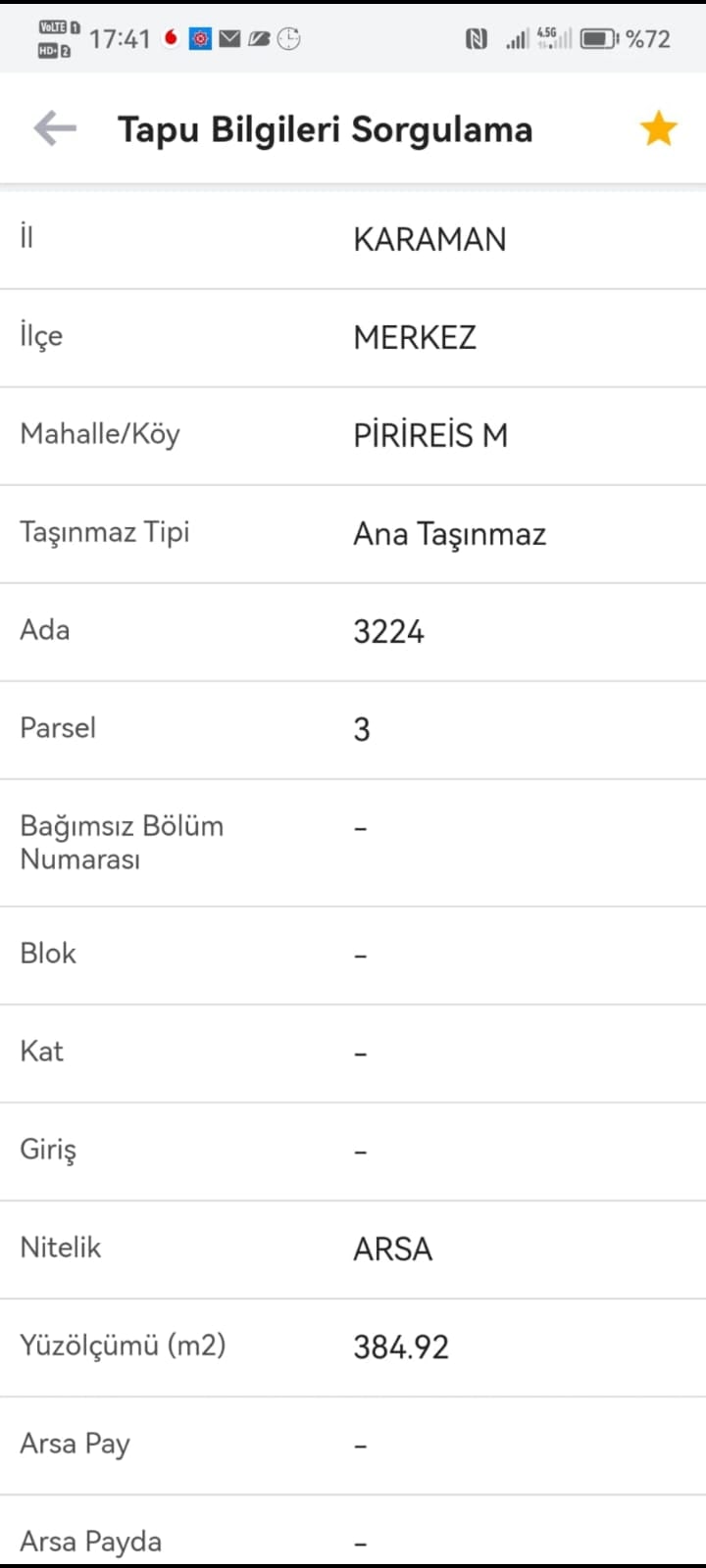
Task: Tap the favorite star icon
Action: 658,128
